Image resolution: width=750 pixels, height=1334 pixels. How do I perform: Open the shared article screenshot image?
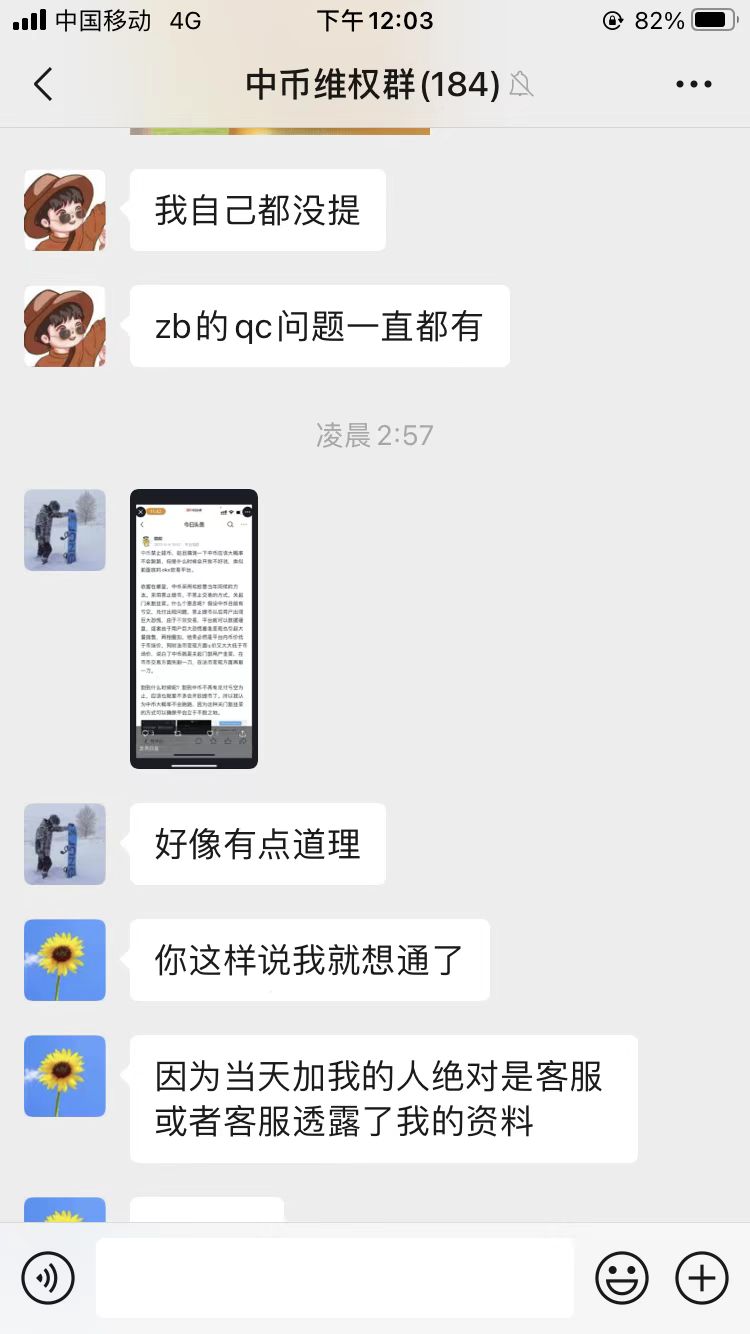194,629
